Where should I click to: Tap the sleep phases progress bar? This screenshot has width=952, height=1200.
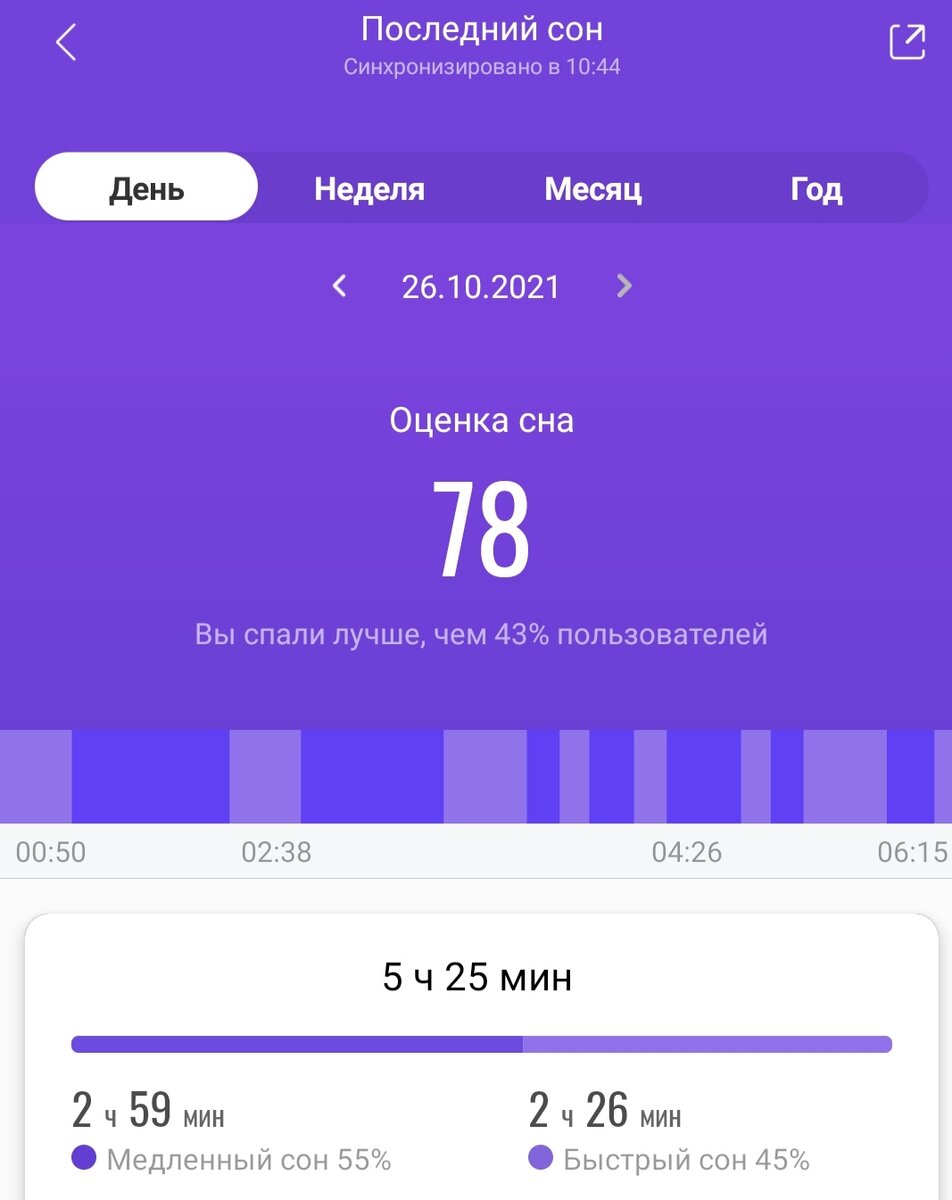point(481,1043)
